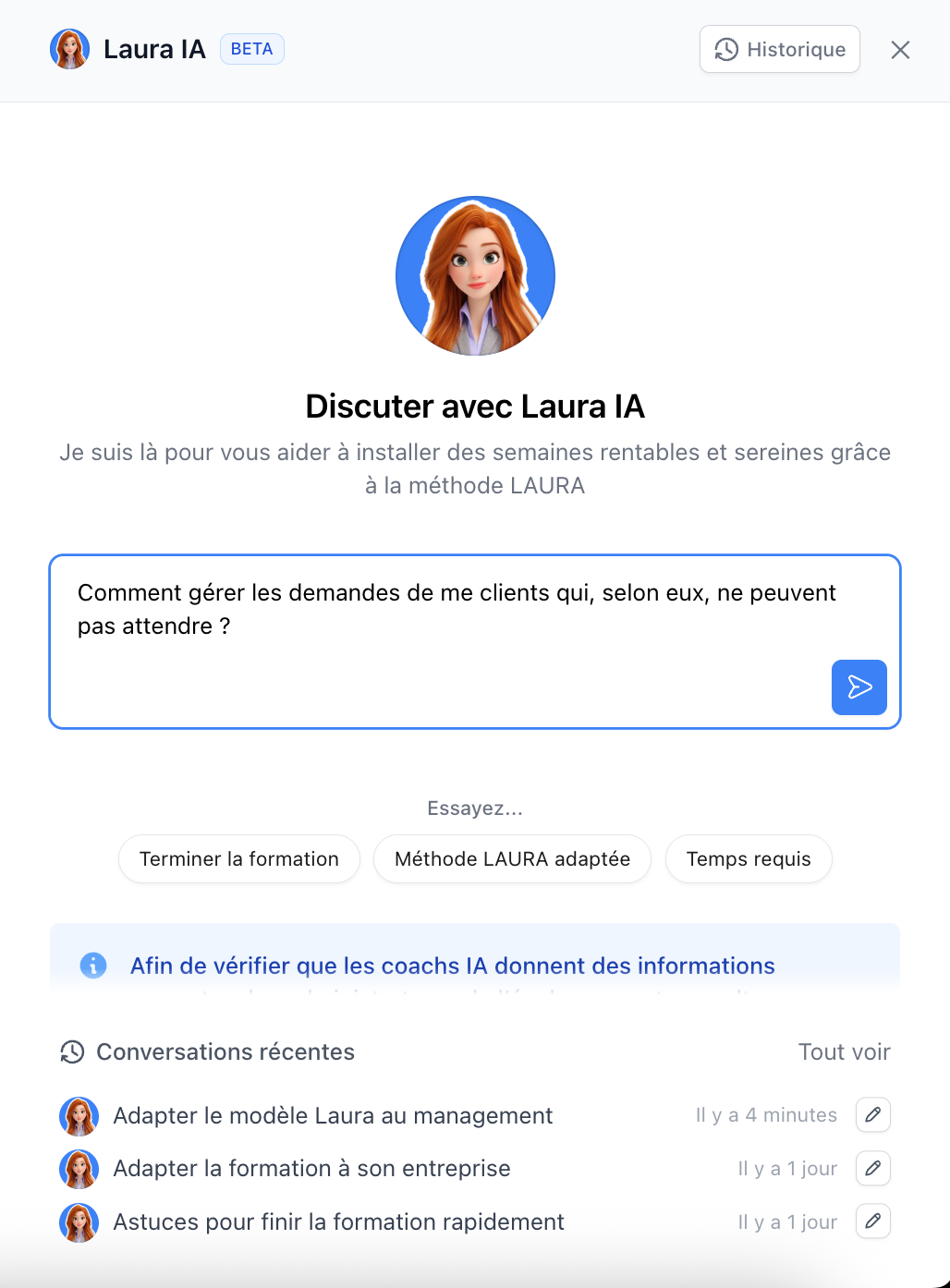This screenshot has width=950, height=1288.
Task: Open conversation Adapter la formation à son entreprise
Action: [311, 1169]
